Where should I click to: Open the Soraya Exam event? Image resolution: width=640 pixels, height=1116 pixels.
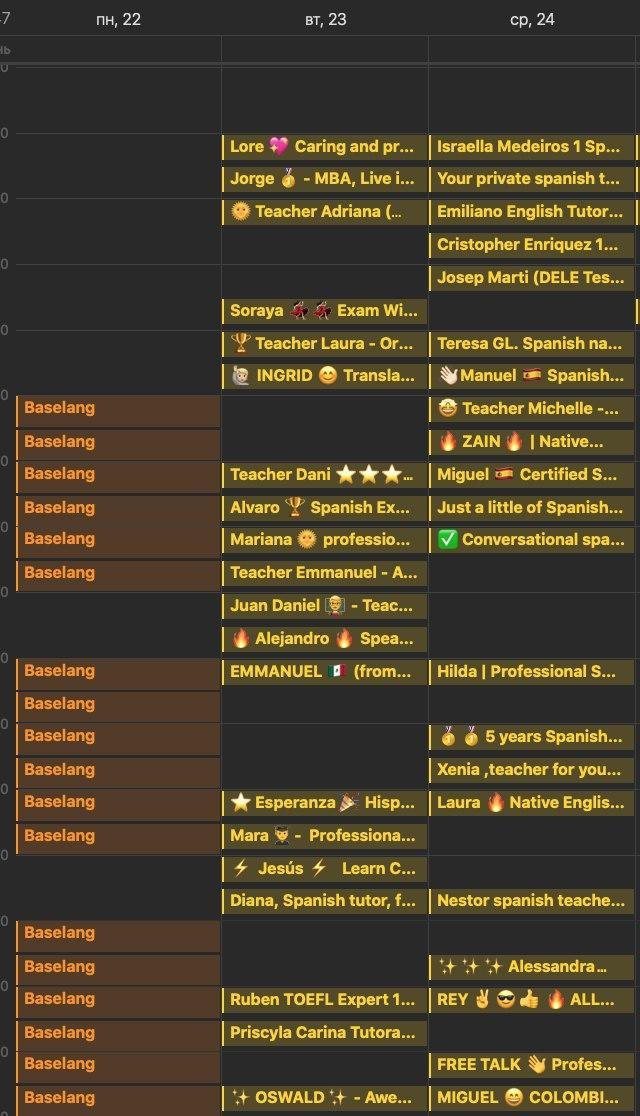pos(325,311)
